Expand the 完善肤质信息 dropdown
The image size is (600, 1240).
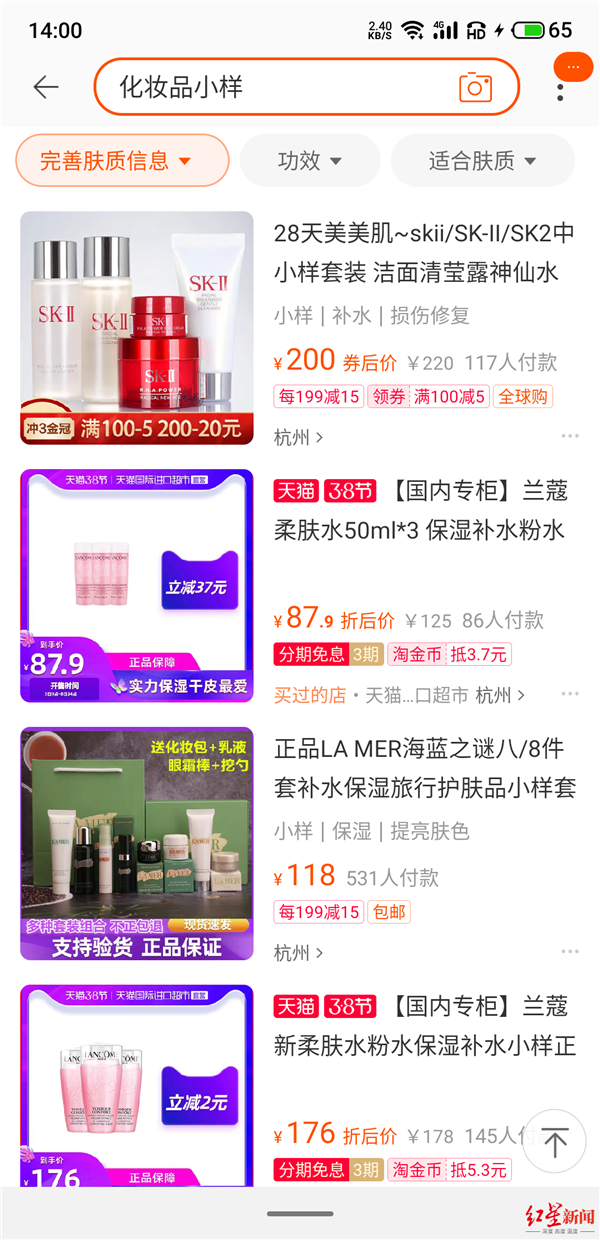(122, 160)
